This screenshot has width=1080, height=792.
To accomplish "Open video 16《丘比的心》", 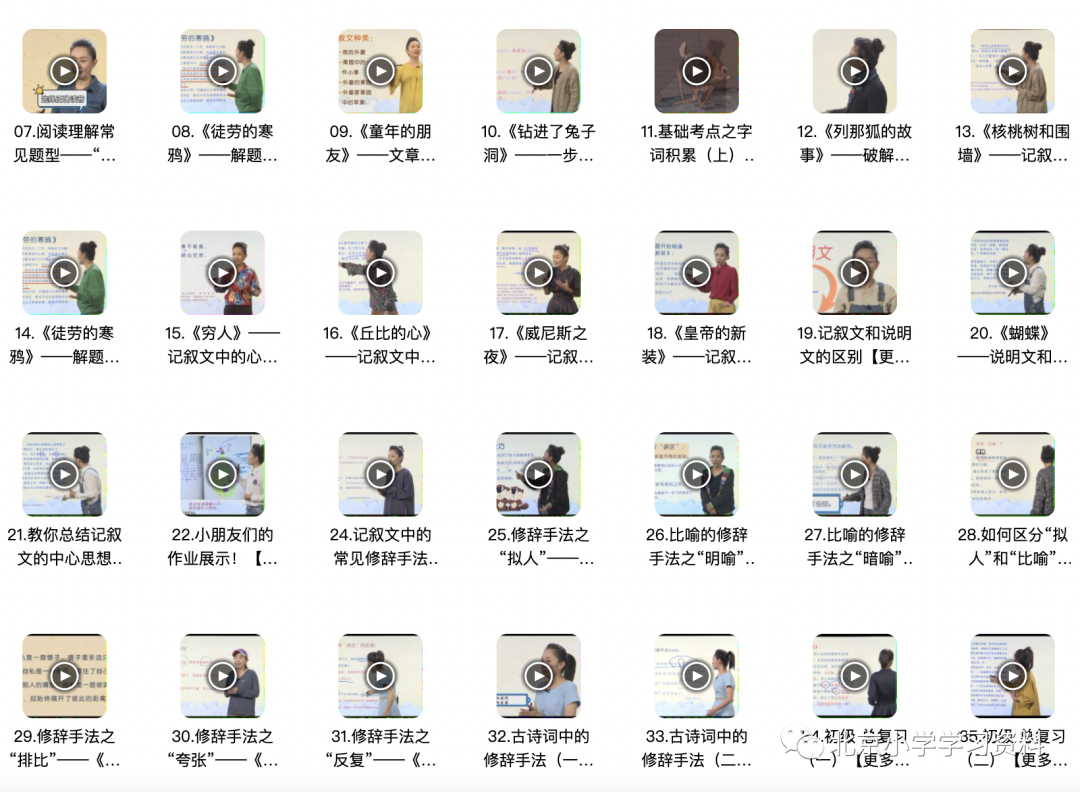I will [x=380, y=273].
